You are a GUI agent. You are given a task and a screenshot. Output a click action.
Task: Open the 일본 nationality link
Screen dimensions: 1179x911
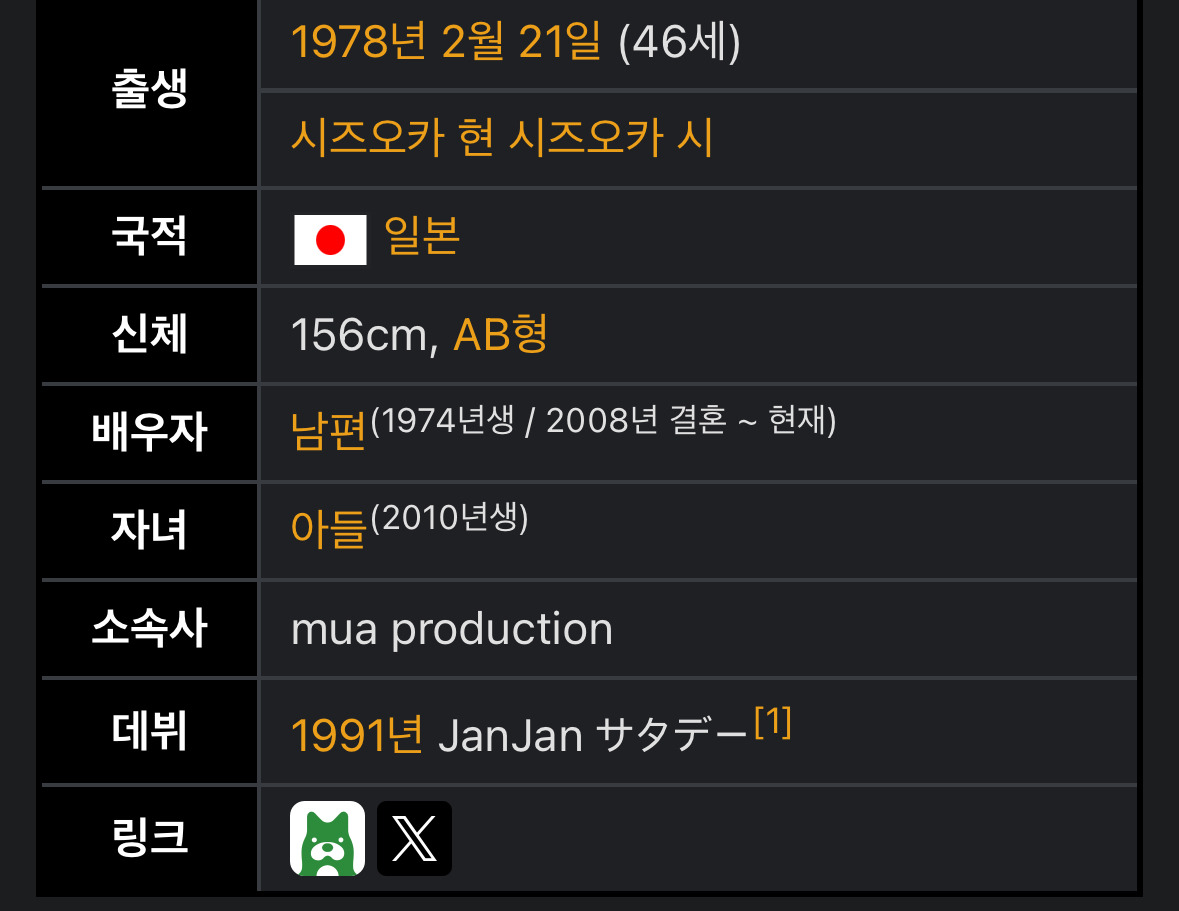(421, 237)
